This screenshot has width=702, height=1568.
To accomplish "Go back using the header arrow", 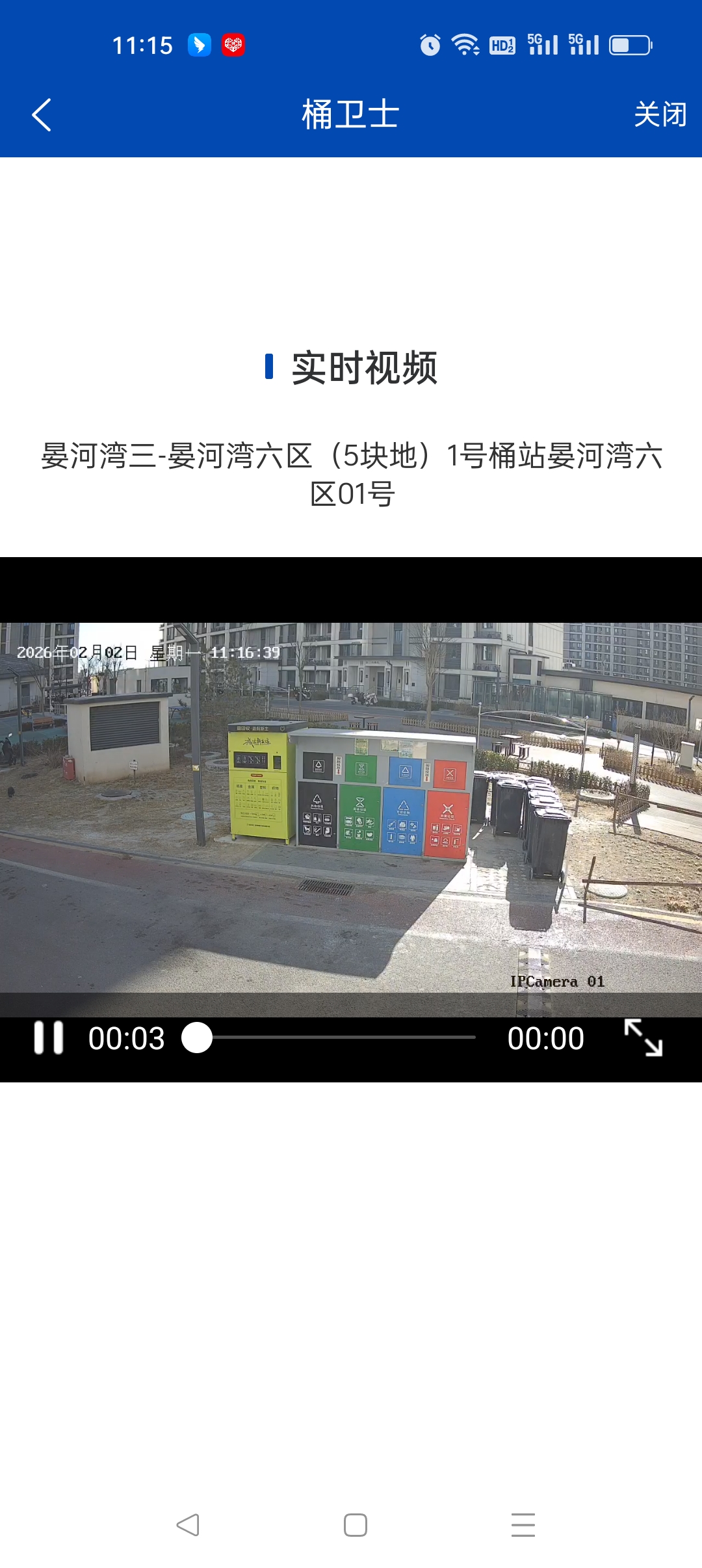I will tap(42, 115).
